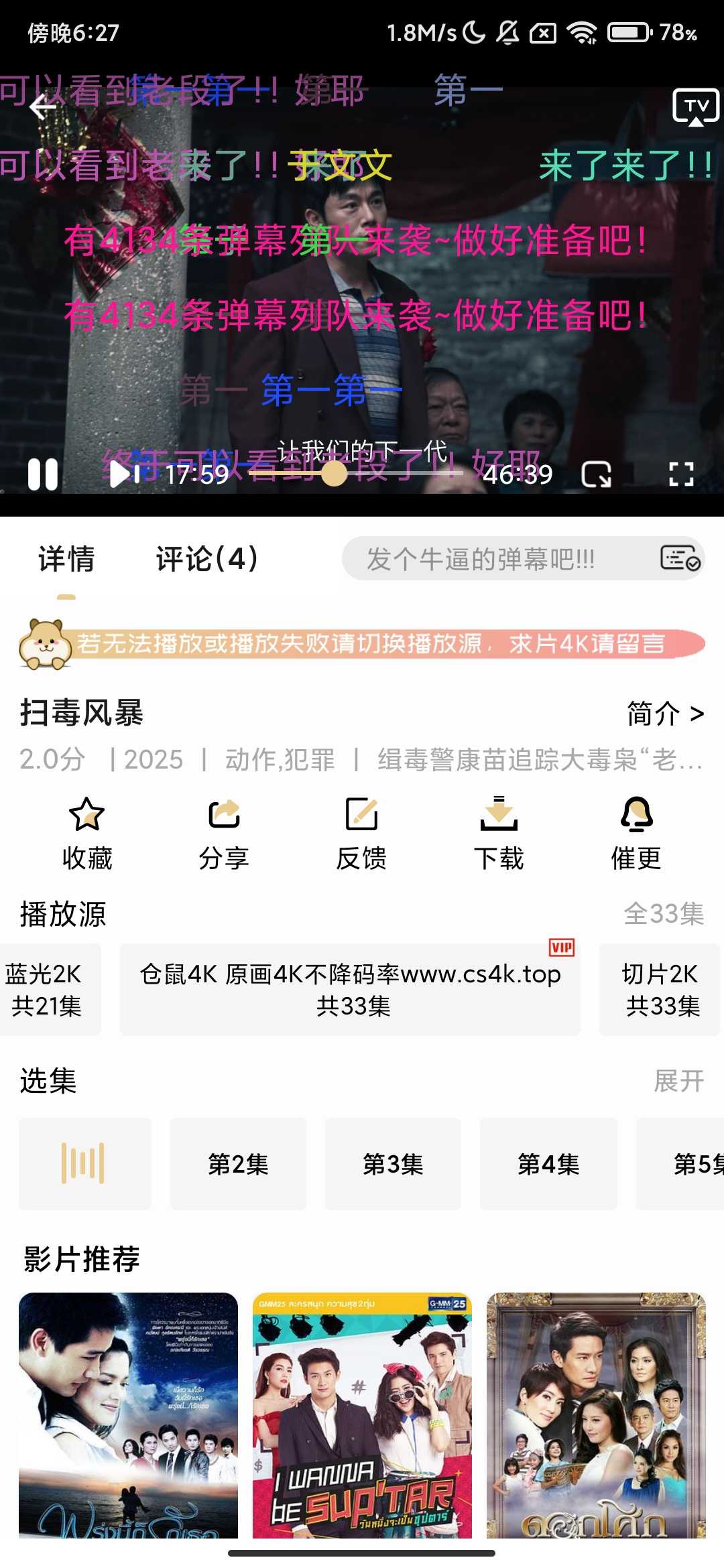Open picture-in-picture window mode
This screenshot has height=1568, width=724.
(x=596, y=474)
